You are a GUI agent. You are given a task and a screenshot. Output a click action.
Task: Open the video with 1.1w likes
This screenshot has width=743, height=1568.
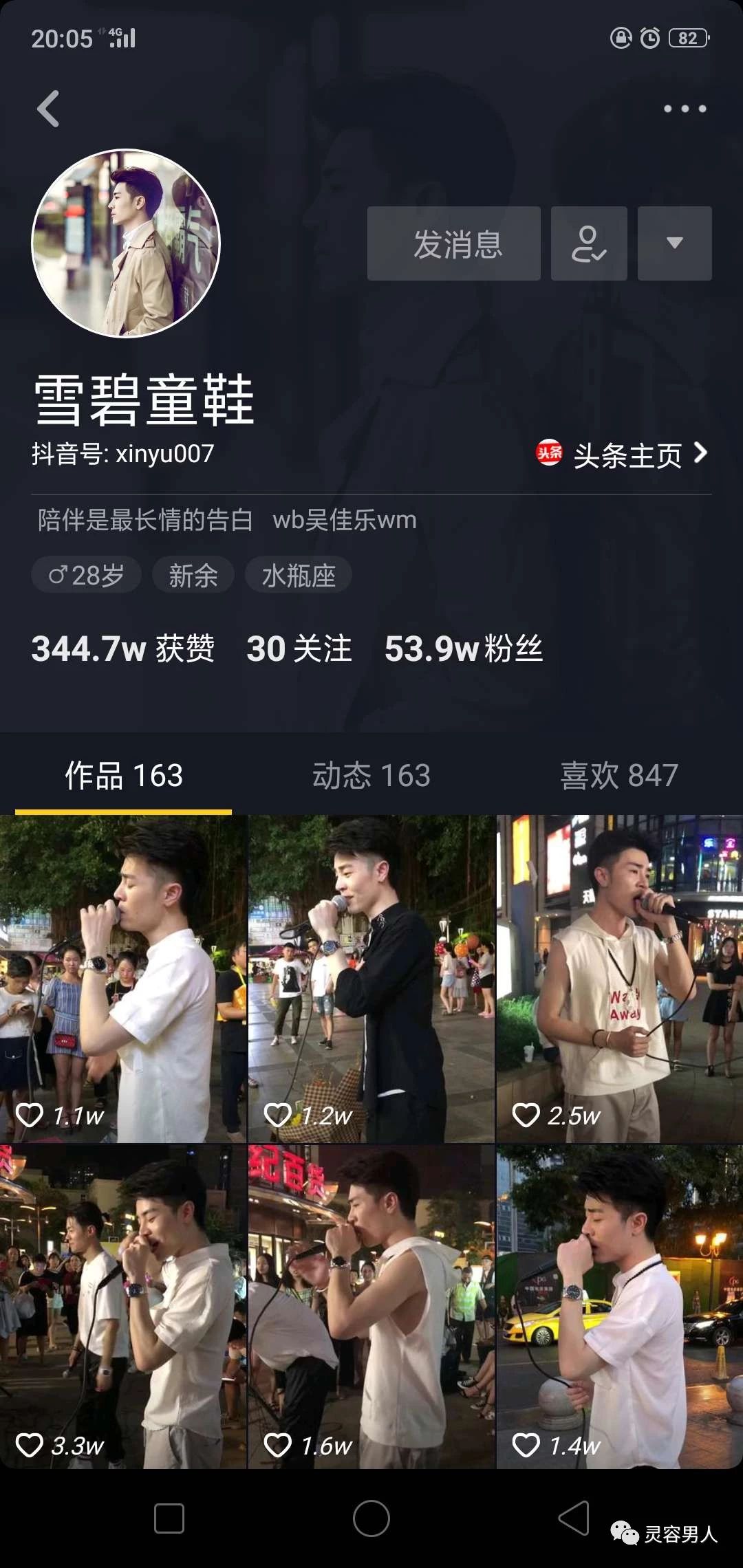click(123, 978)
